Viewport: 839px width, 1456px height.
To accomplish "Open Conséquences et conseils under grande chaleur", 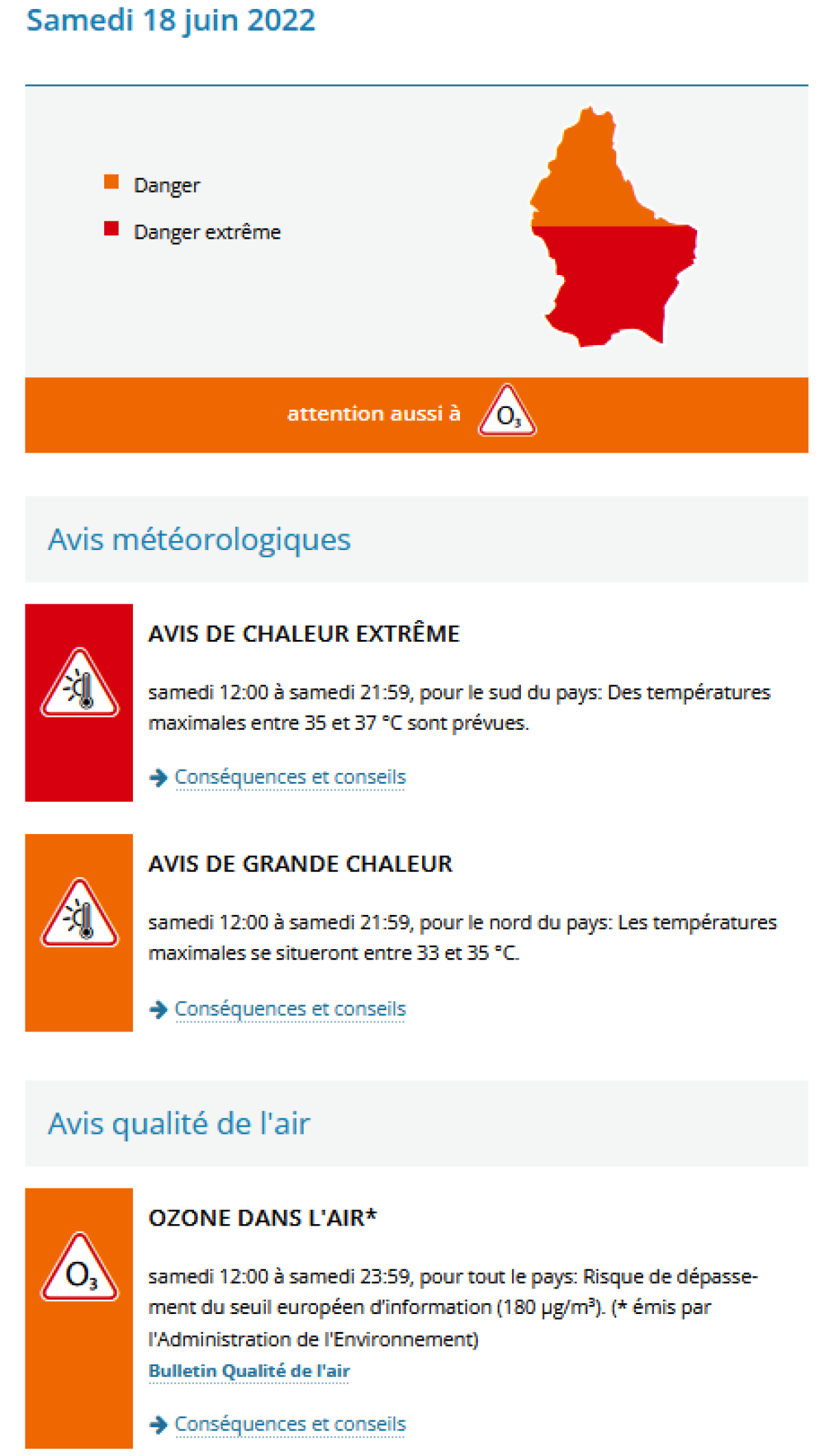I will pos(289,1009).
